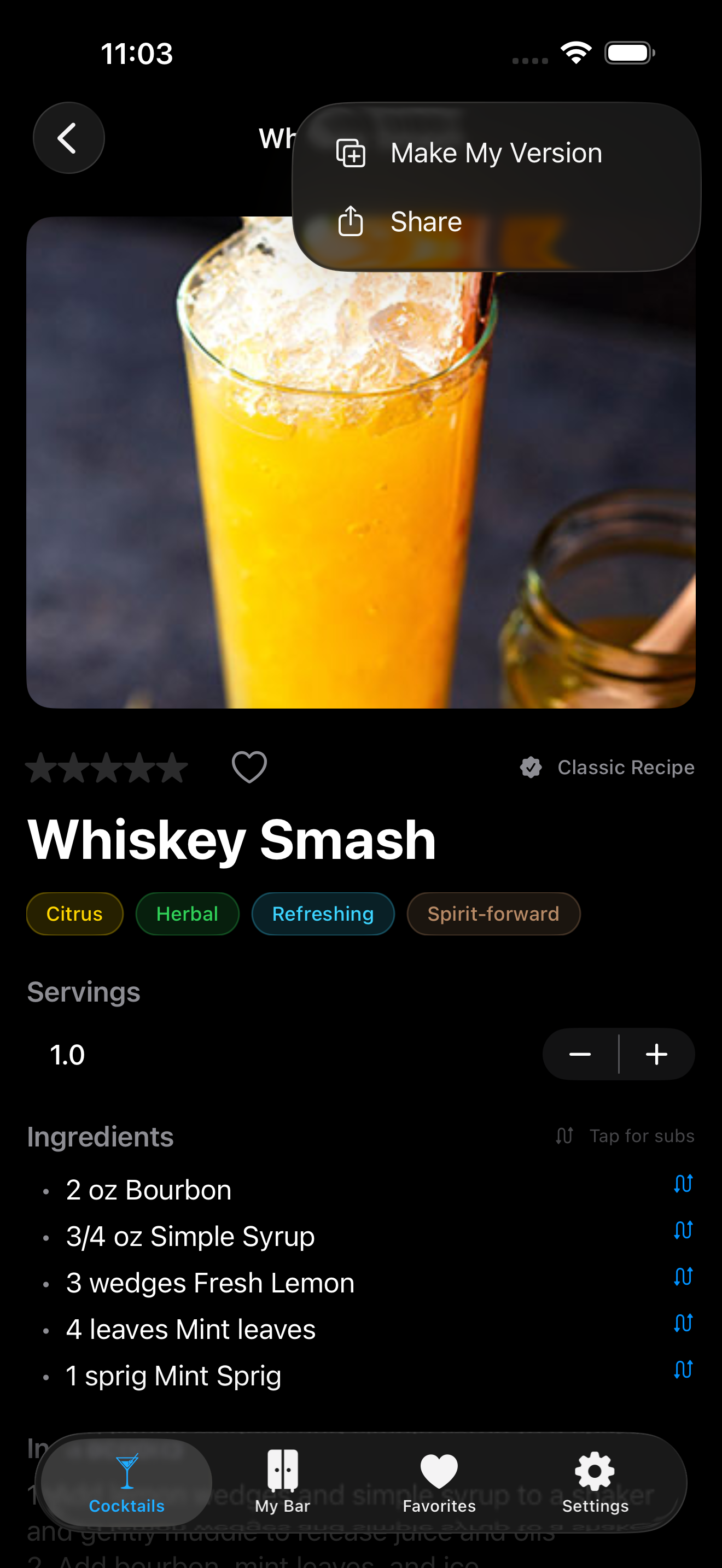This screenshot has width=722, height=1568.
Task: Switch to the My Bar tab
Action: (x=282, y=1482)
